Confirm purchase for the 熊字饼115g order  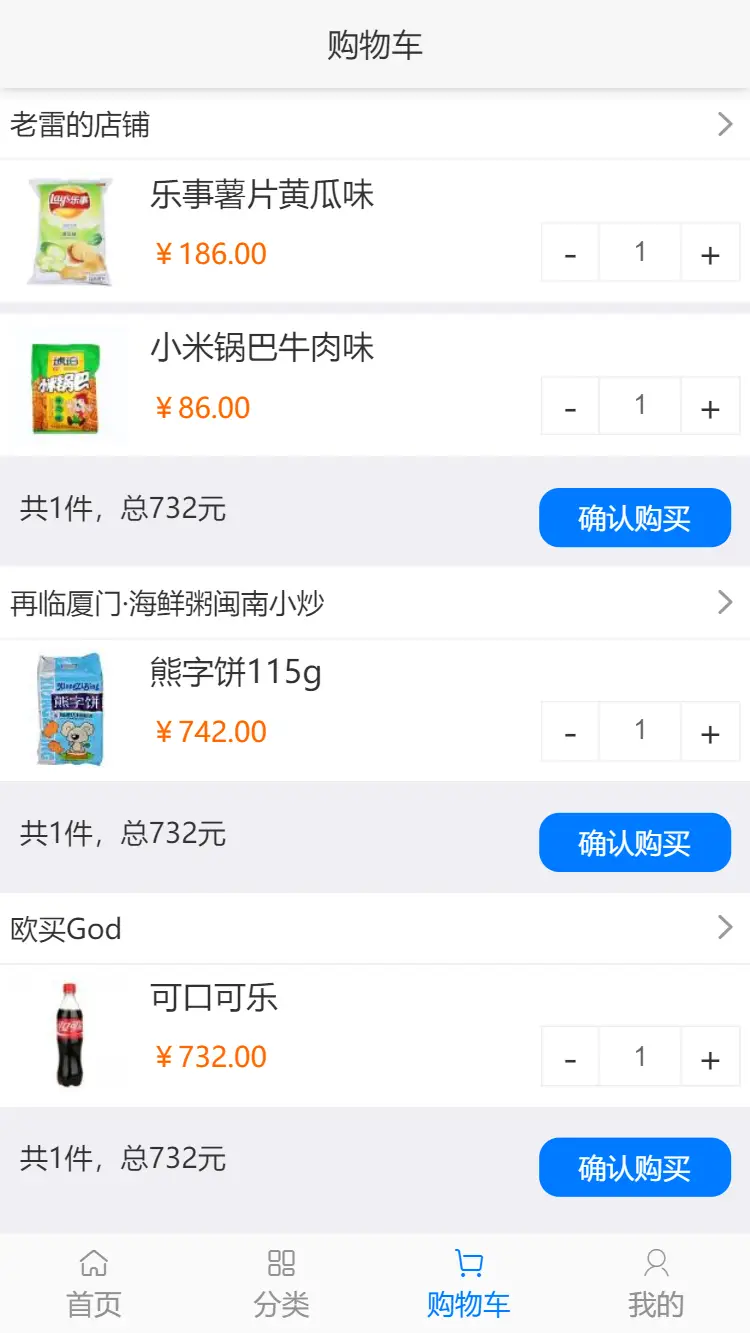[635, 842]
